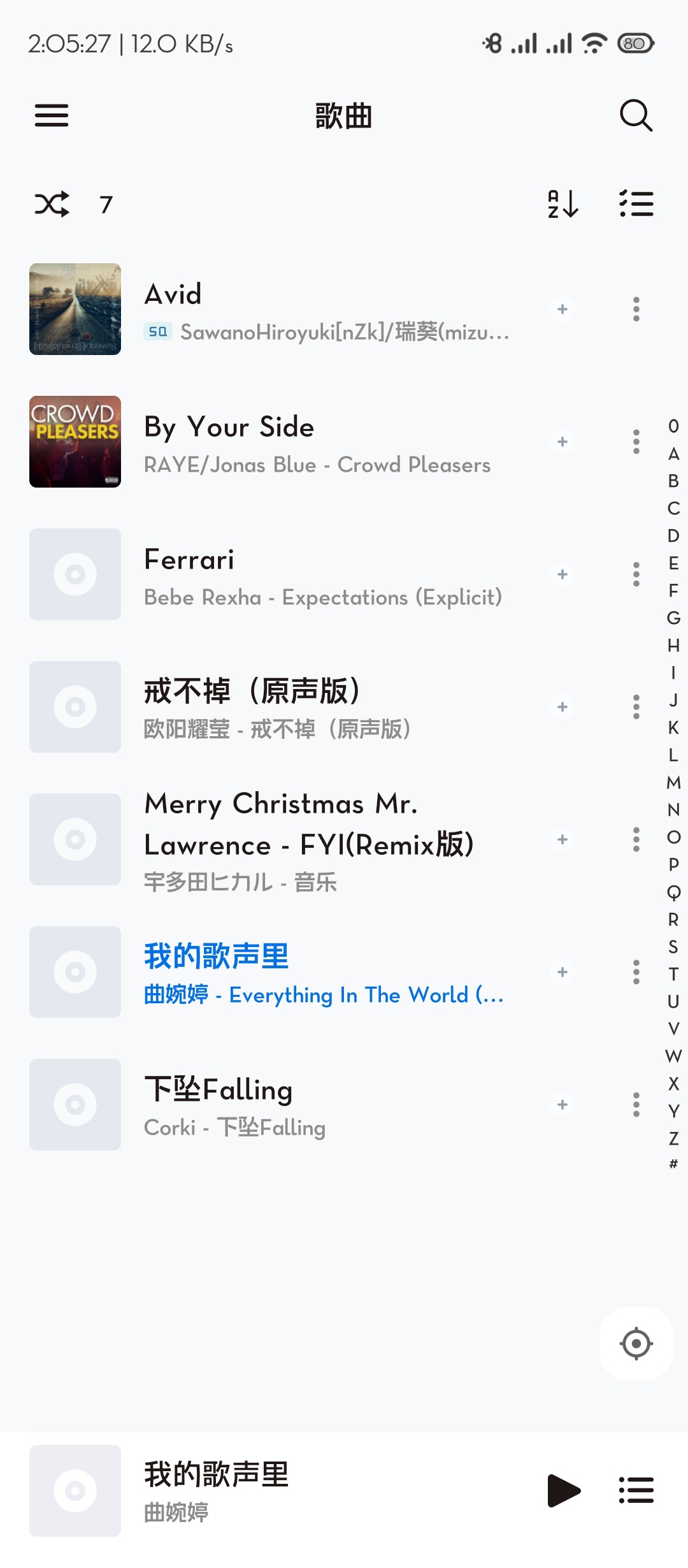Add Ferrari to the play queue

coord(563,574)
